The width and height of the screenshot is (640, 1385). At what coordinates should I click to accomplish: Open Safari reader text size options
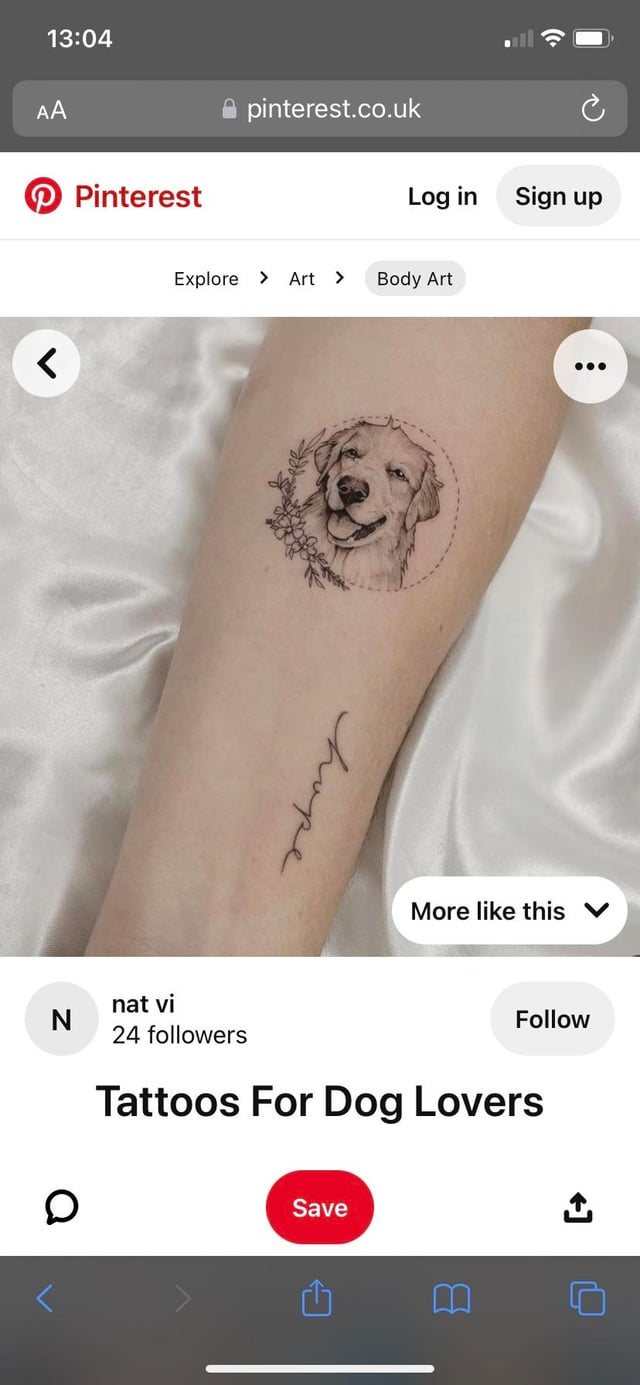tap(52, 110)
